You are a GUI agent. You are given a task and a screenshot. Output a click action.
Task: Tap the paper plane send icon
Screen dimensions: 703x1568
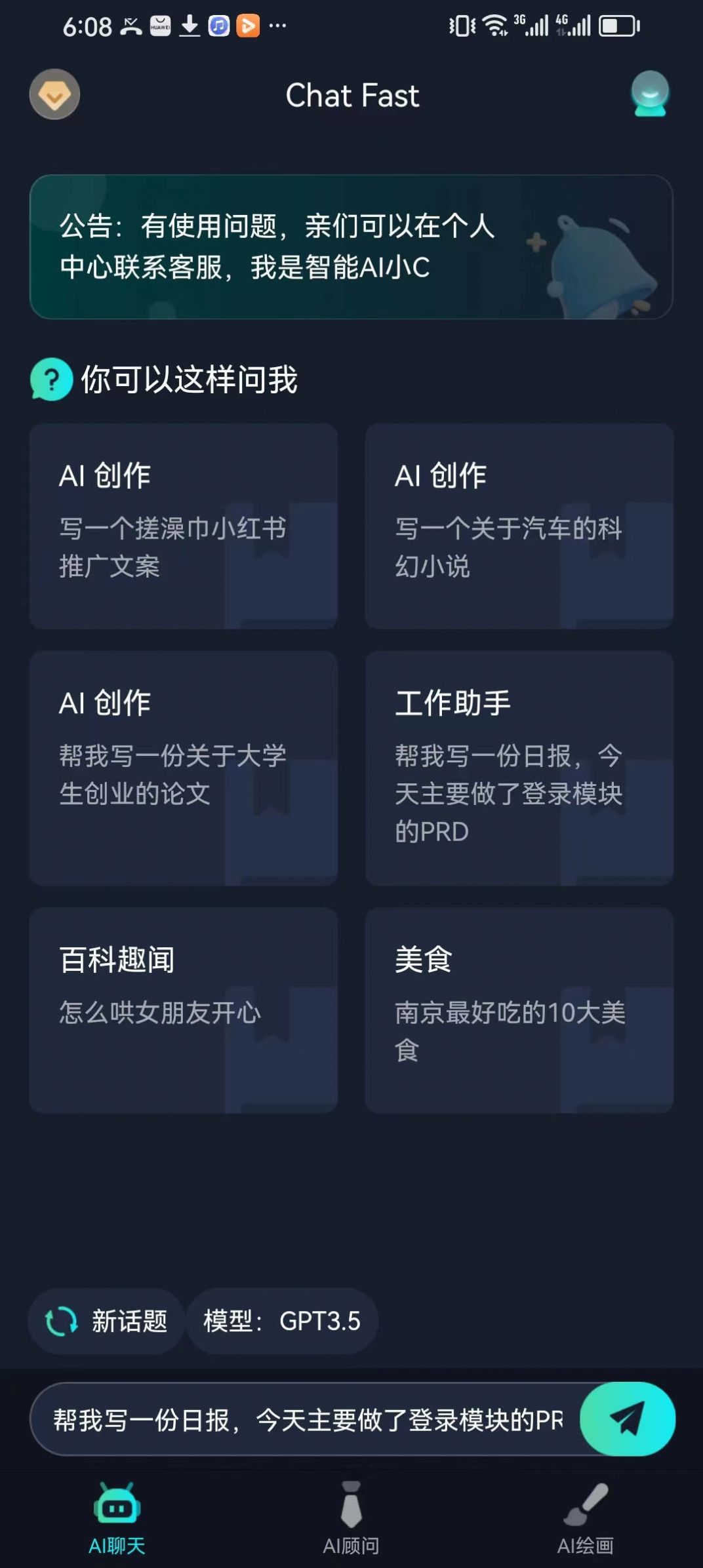pyautogui.click(x=628, y=1419)
